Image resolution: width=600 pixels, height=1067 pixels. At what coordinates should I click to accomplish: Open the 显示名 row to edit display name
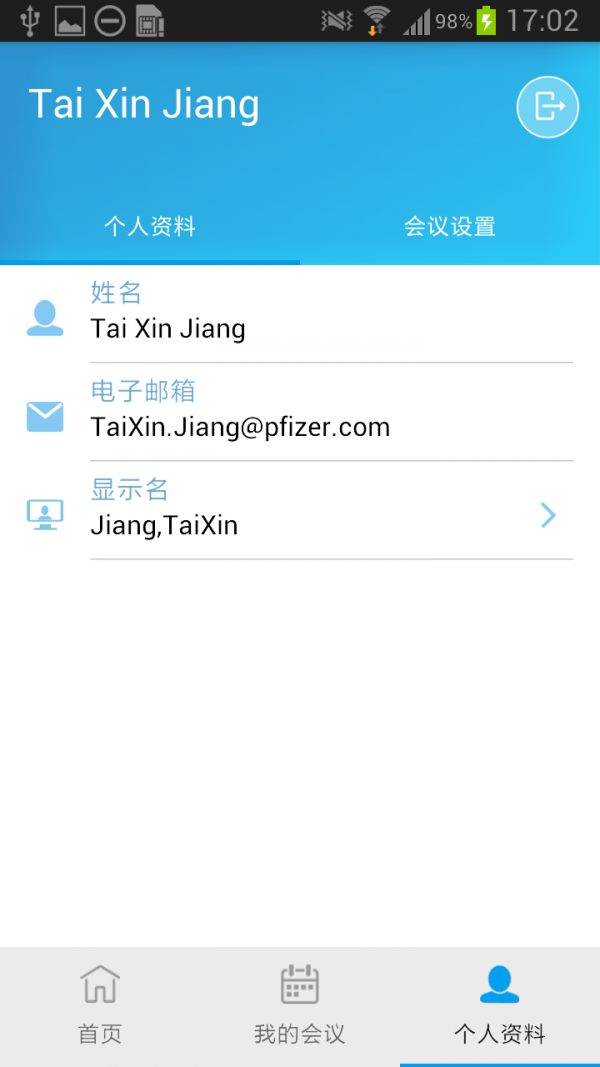[330, 510]
